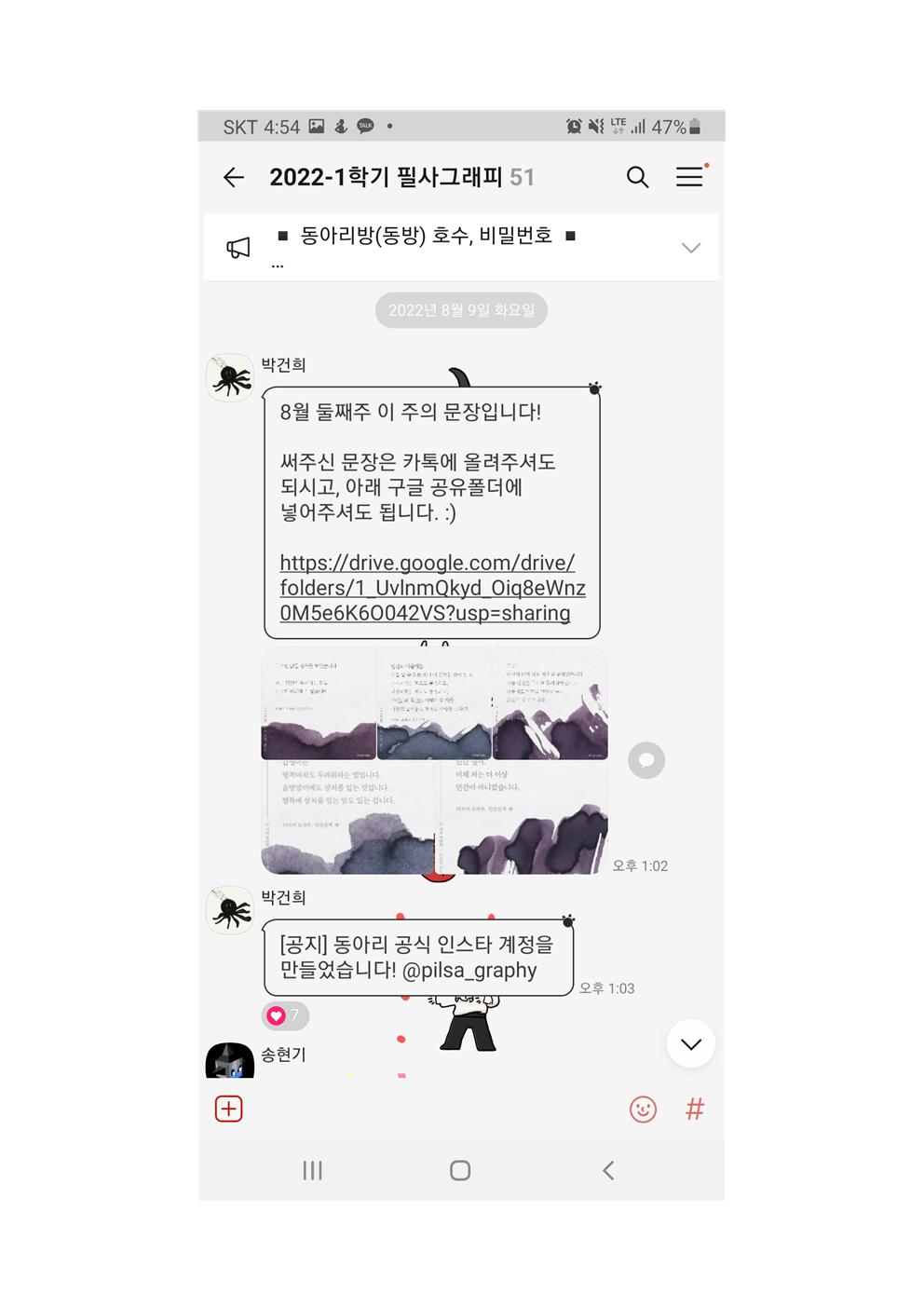Tap the hashtag search icon

[x=695, y=1109]
